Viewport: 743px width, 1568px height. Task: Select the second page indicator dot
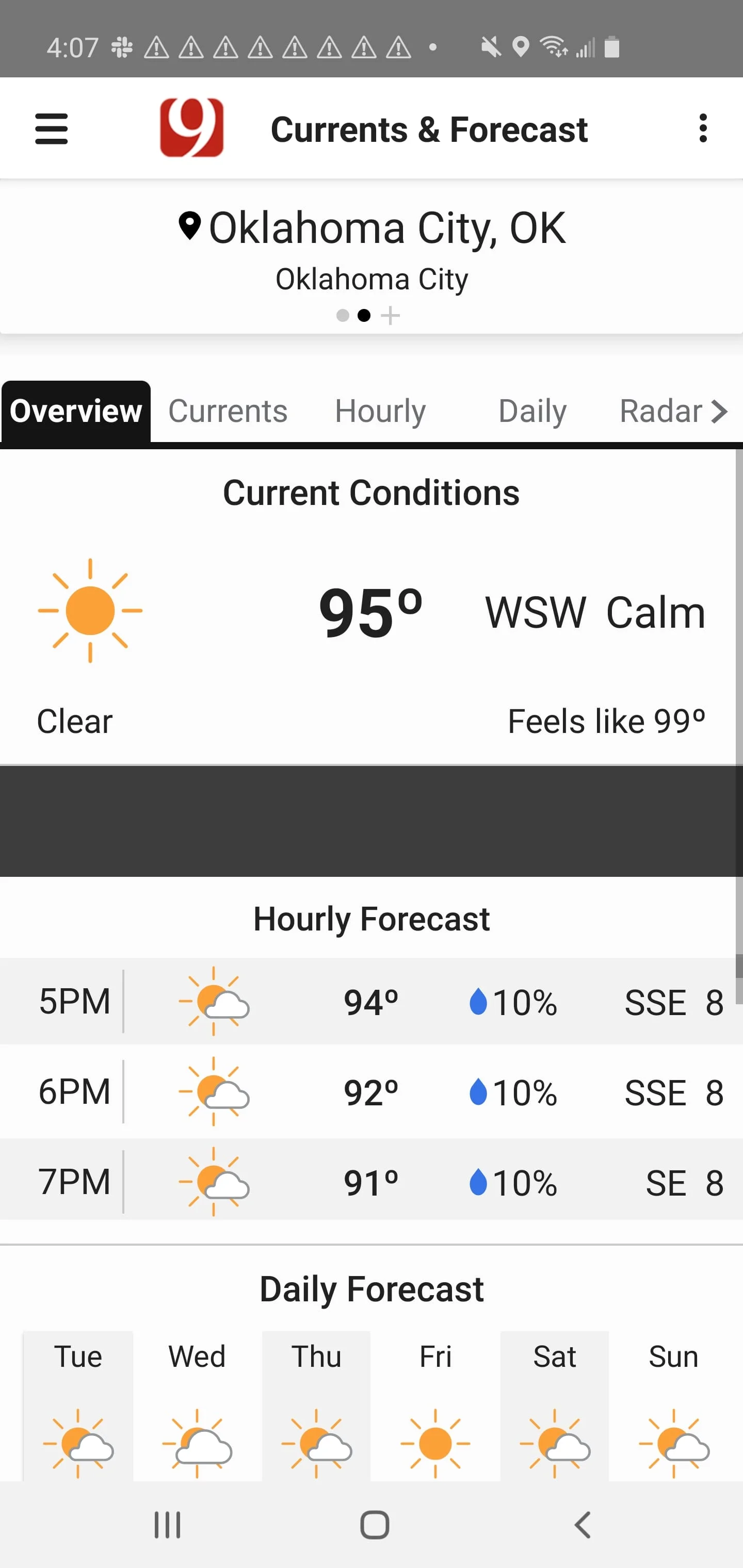(x=364, y=315)
